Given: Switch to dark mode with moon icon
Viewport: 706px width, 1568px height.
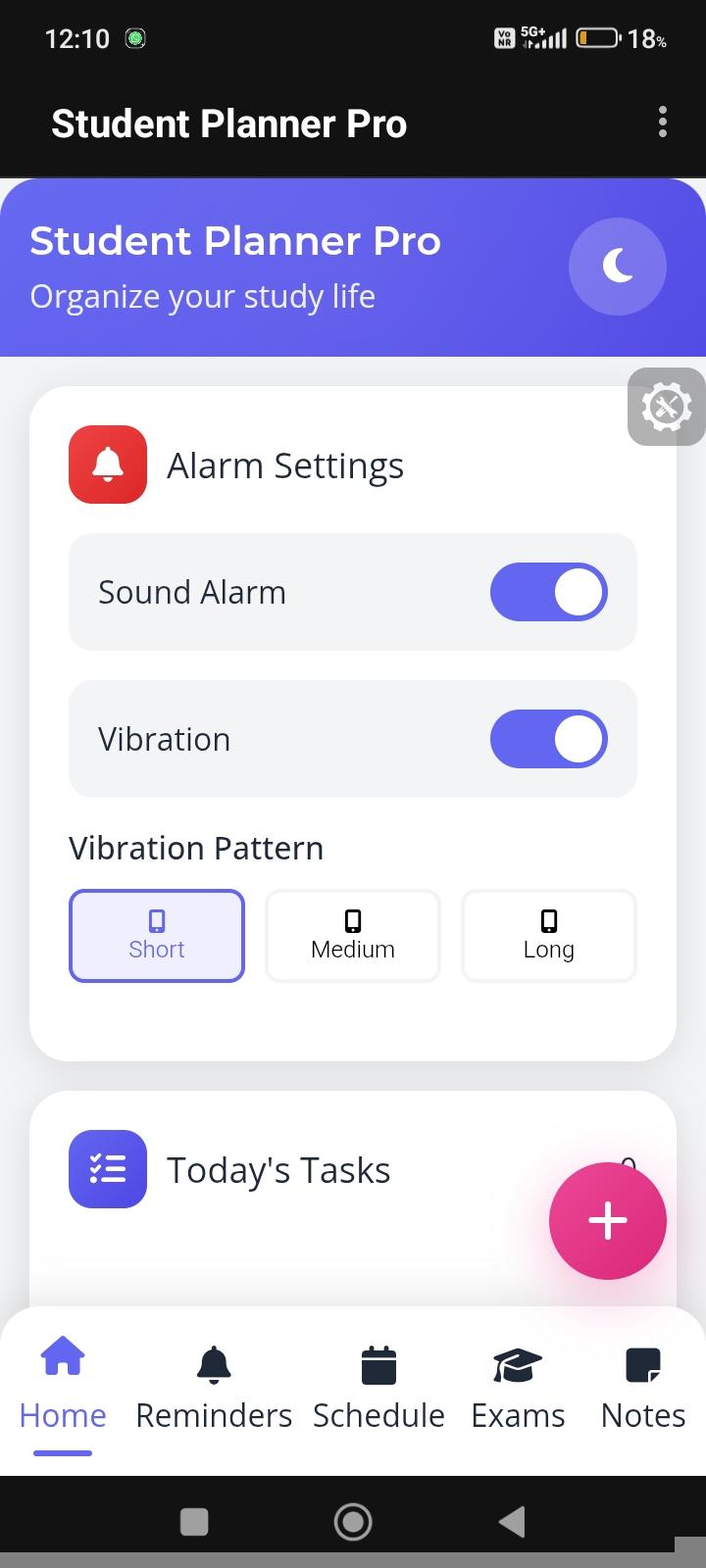Looking at the screenshot, I should [x=617, y=267].
